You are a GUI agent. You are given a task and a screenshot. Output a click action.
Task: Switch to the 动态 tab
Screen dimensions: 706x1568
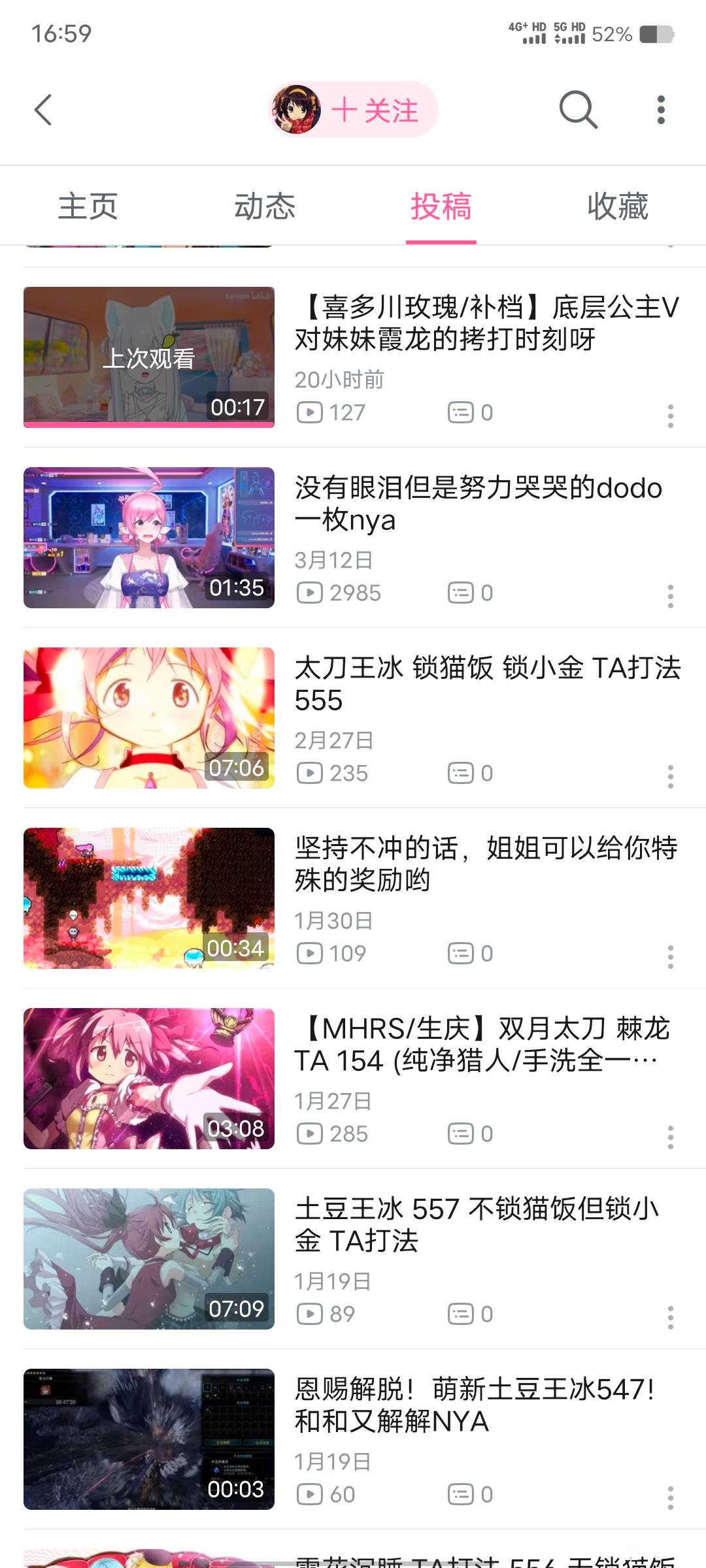coord(265,206)
